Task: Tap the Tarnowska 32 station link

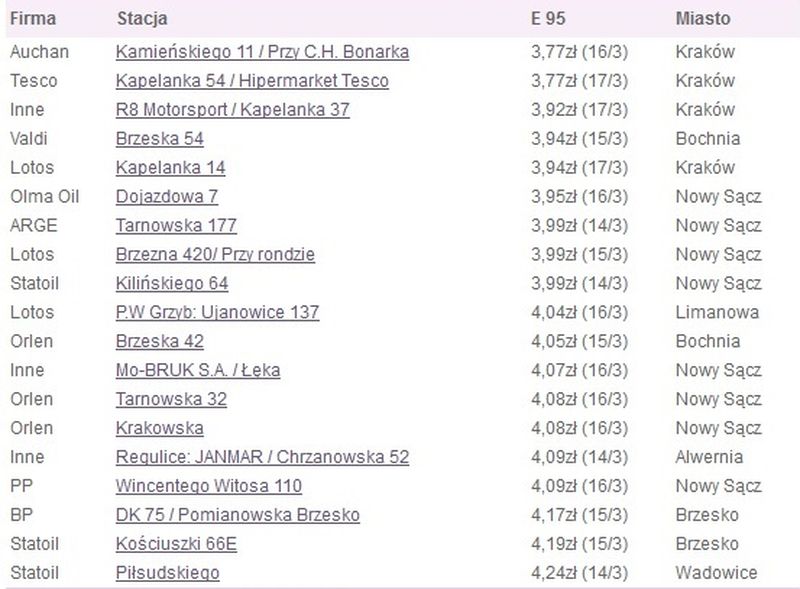Action: tap(171, 400)
